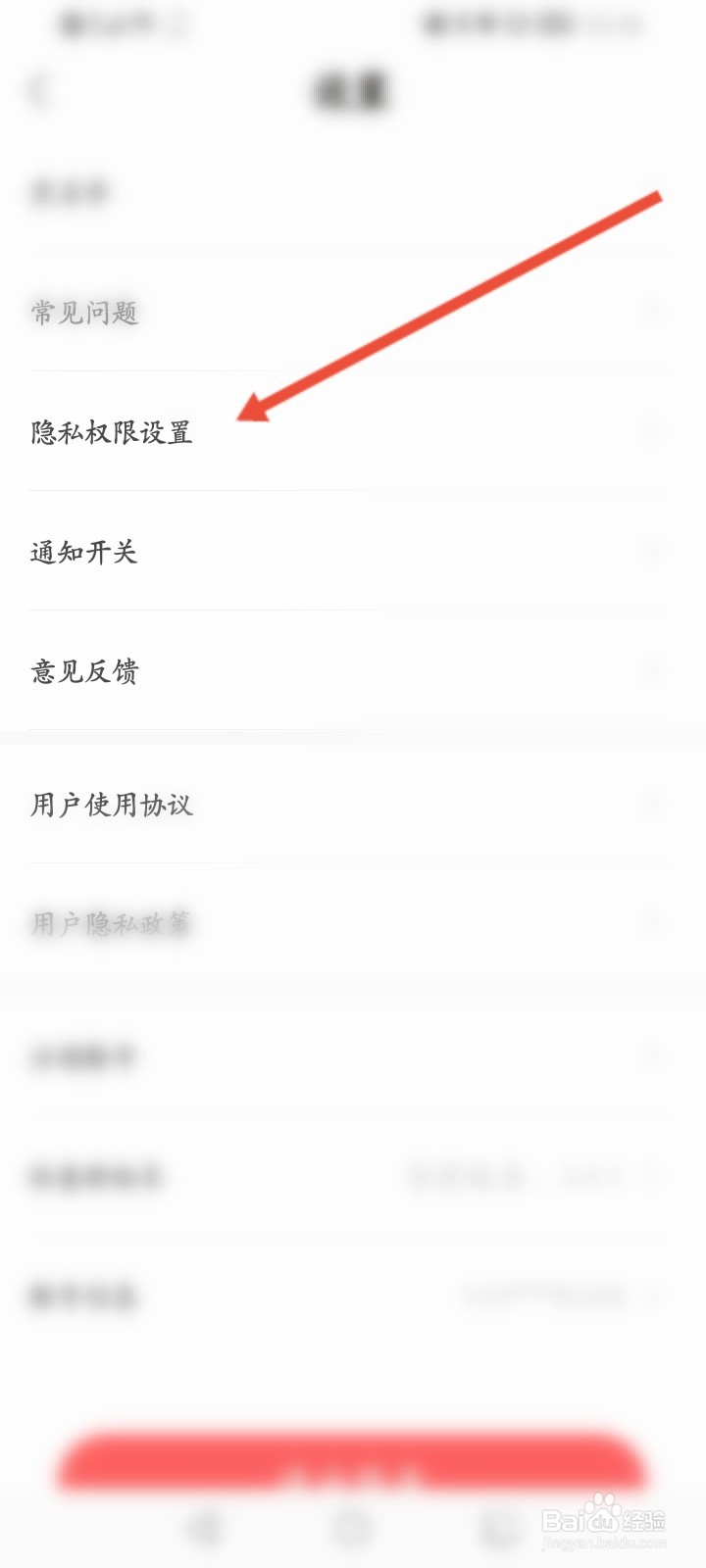Tap the Android recent apps navigation icon
The width and height of the screenshot is (706, 1568).
(495, 1526)
